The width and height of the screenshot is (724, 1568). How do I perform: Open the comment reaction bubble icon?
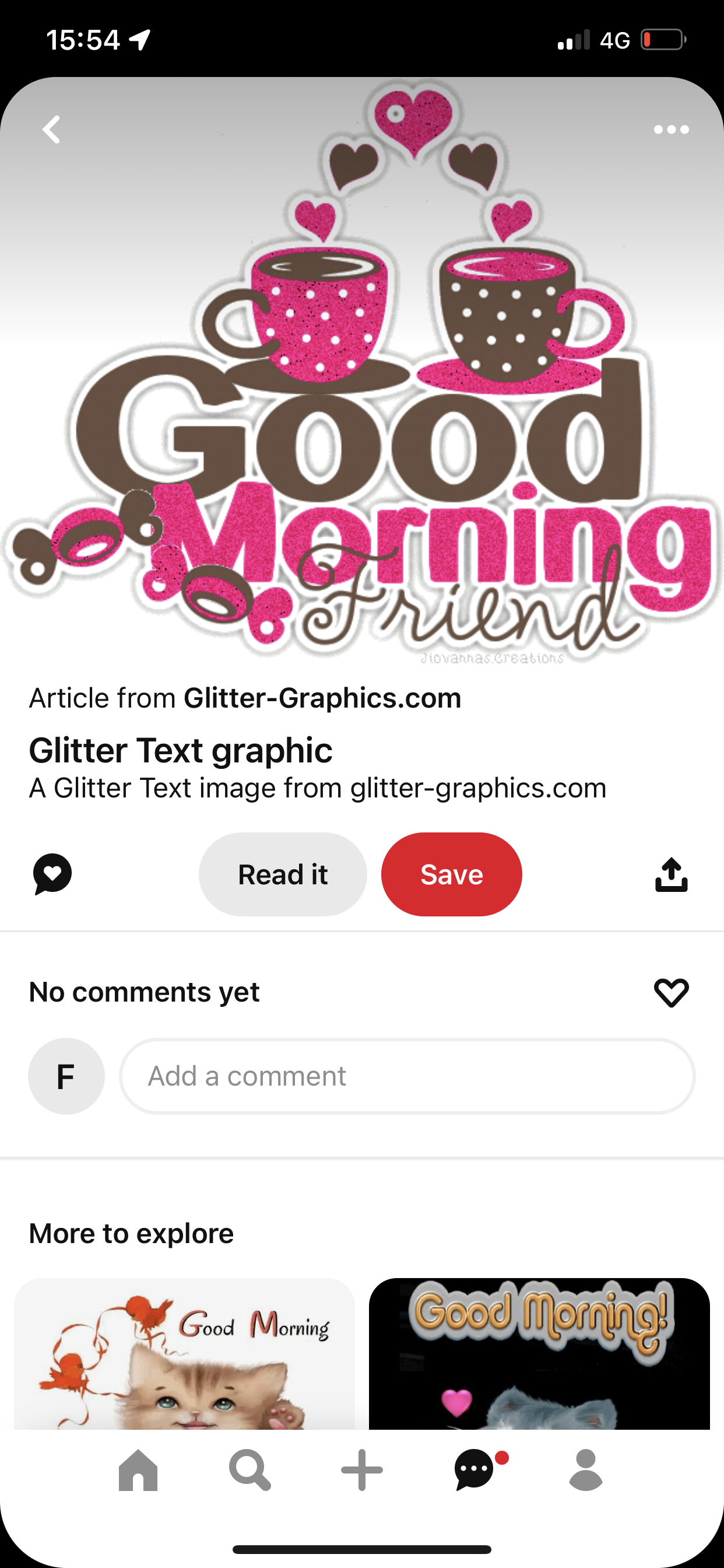point(52,874)
